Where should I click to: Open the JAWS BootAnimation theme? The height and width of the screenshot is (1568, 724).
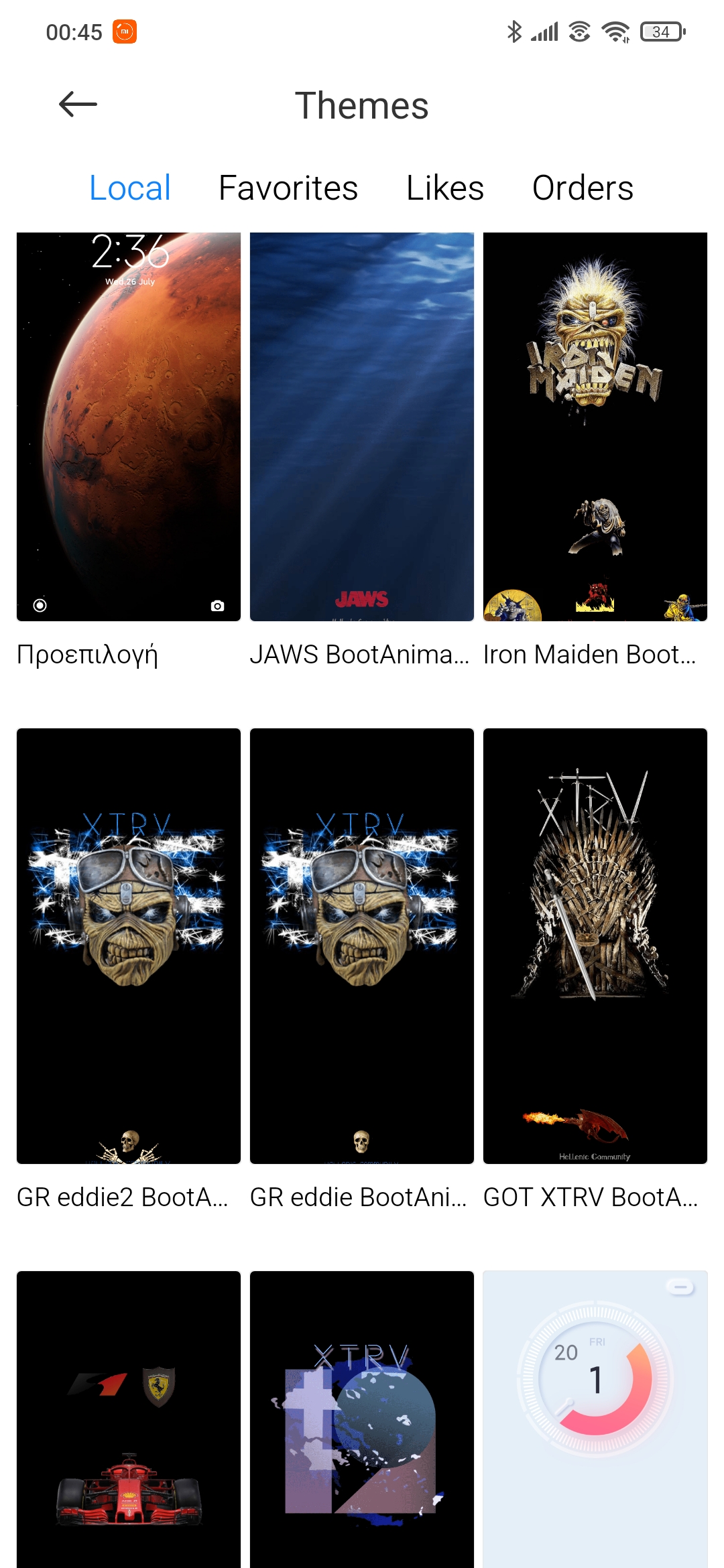(362, 427)
